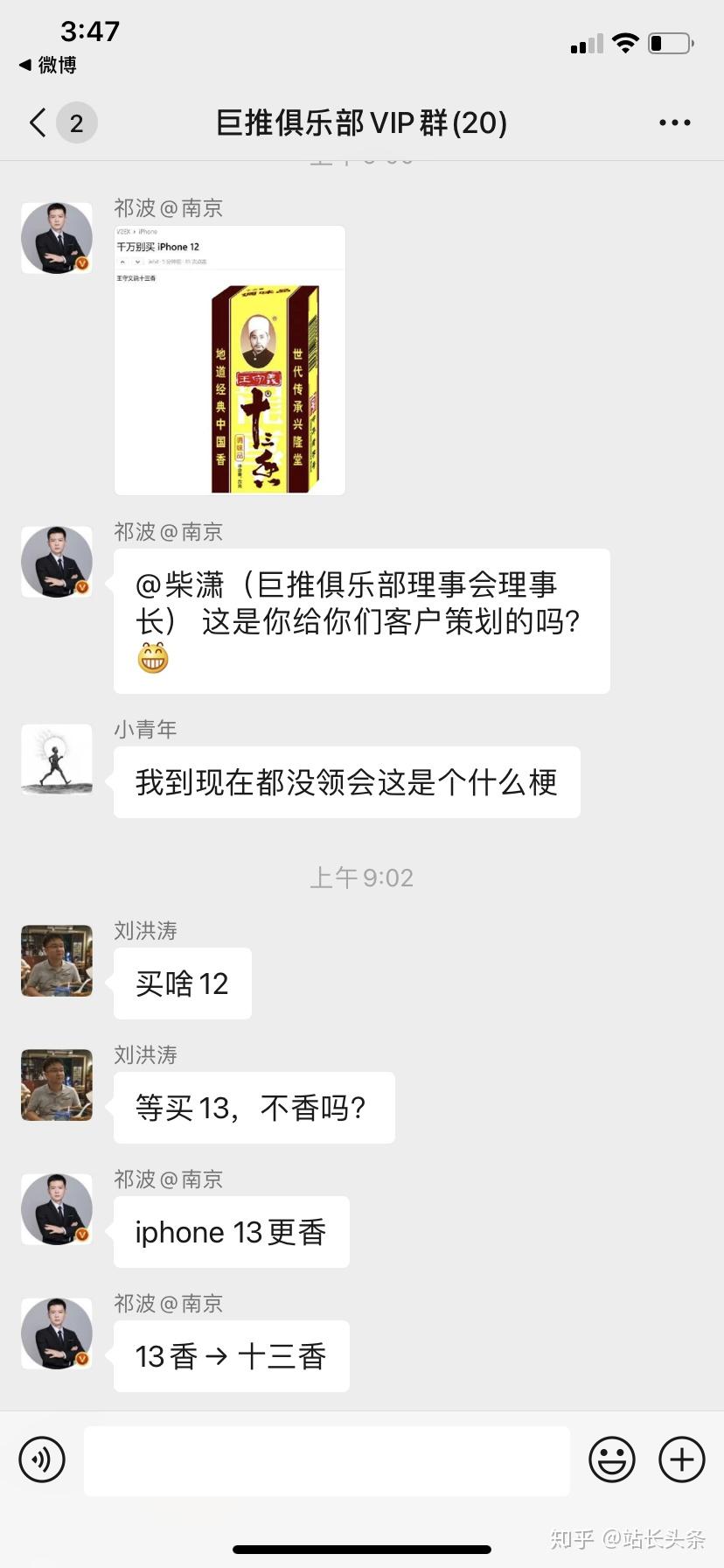Open the plus attachments panel
Viewport: 724px width, 1568px height.
(x=682, y=1459)
